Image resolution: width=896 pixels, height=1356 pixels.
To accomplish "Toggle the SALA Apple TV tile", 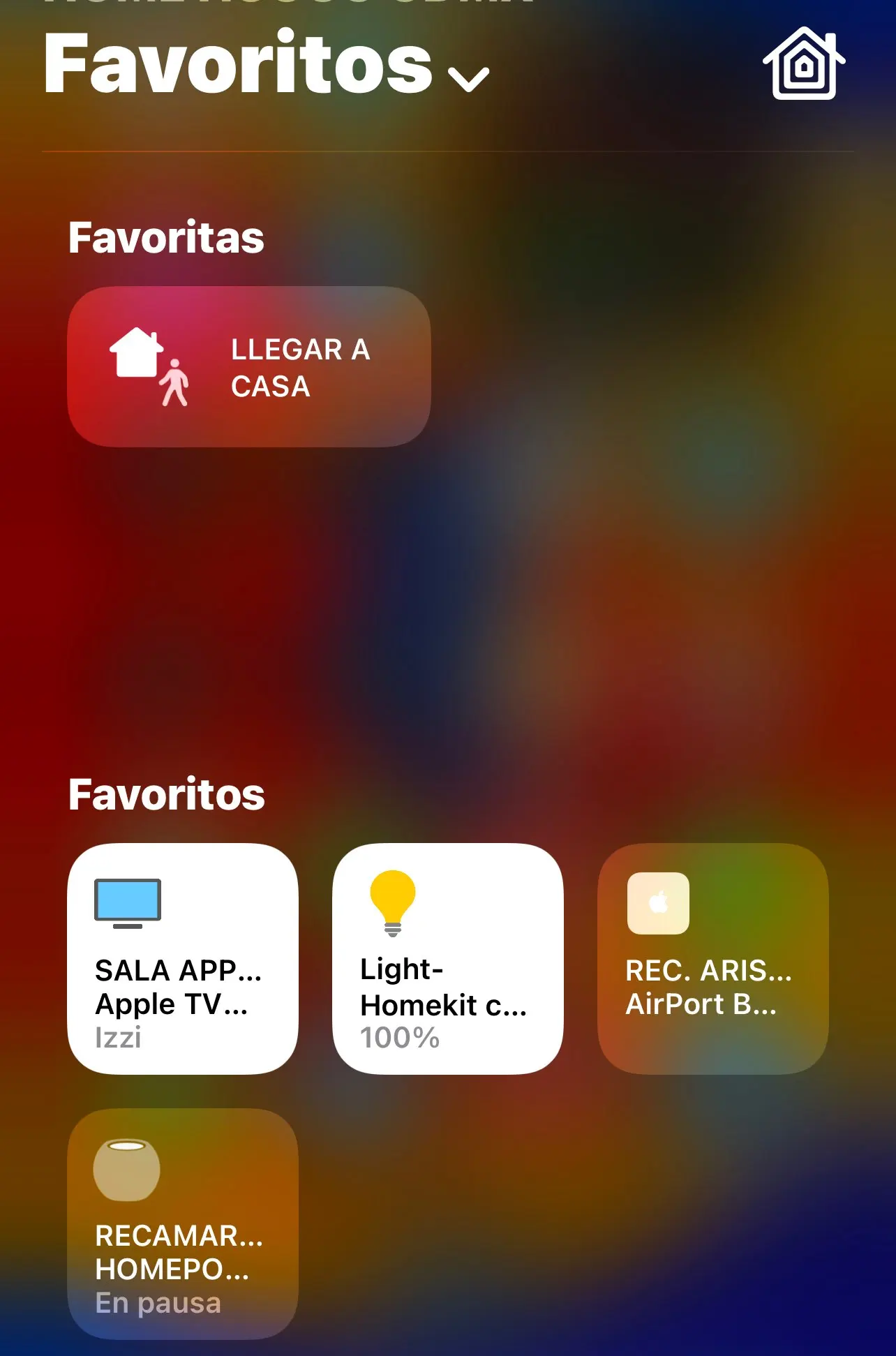I will pyautogui.click(x=183, y=958).
